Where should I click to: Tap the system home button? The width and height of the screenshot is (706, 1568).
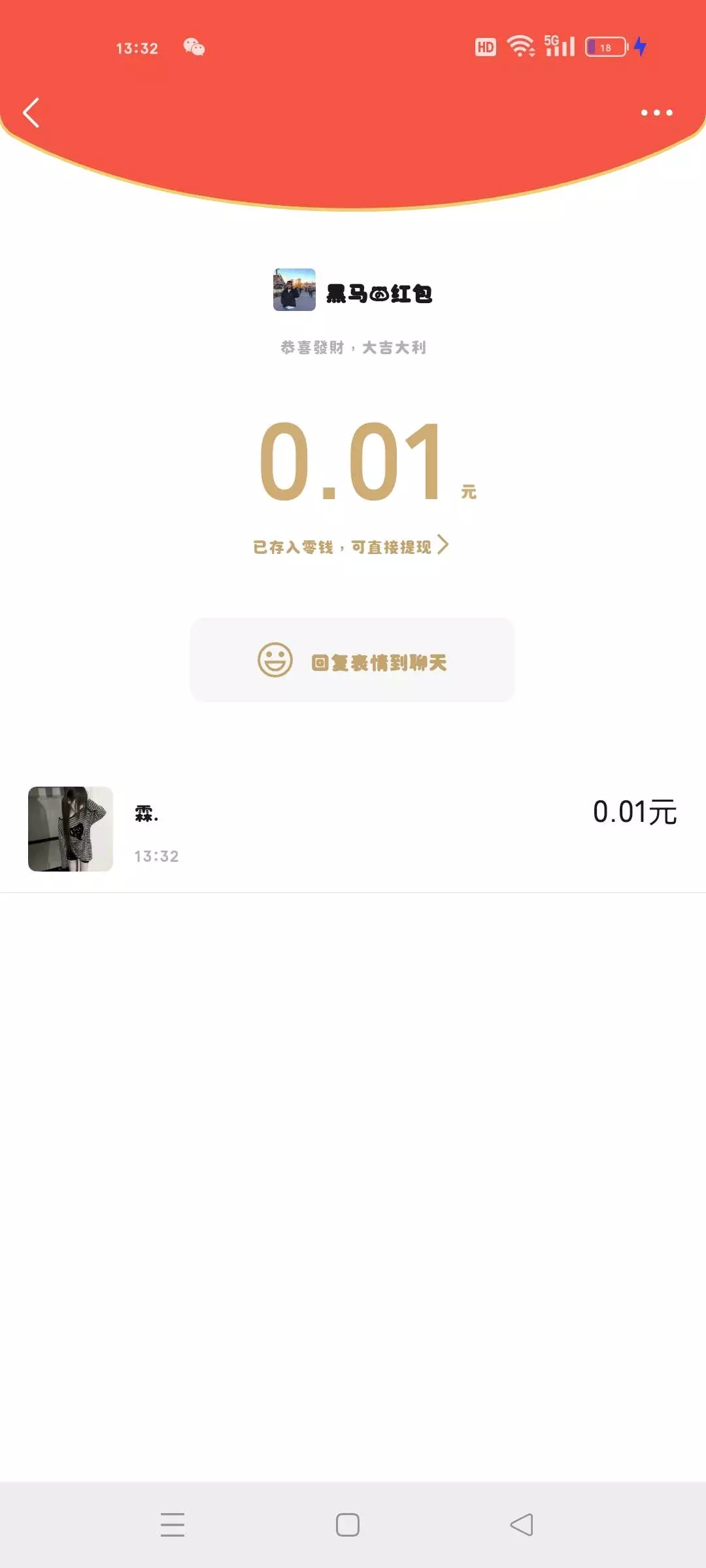pos(348,1525)
